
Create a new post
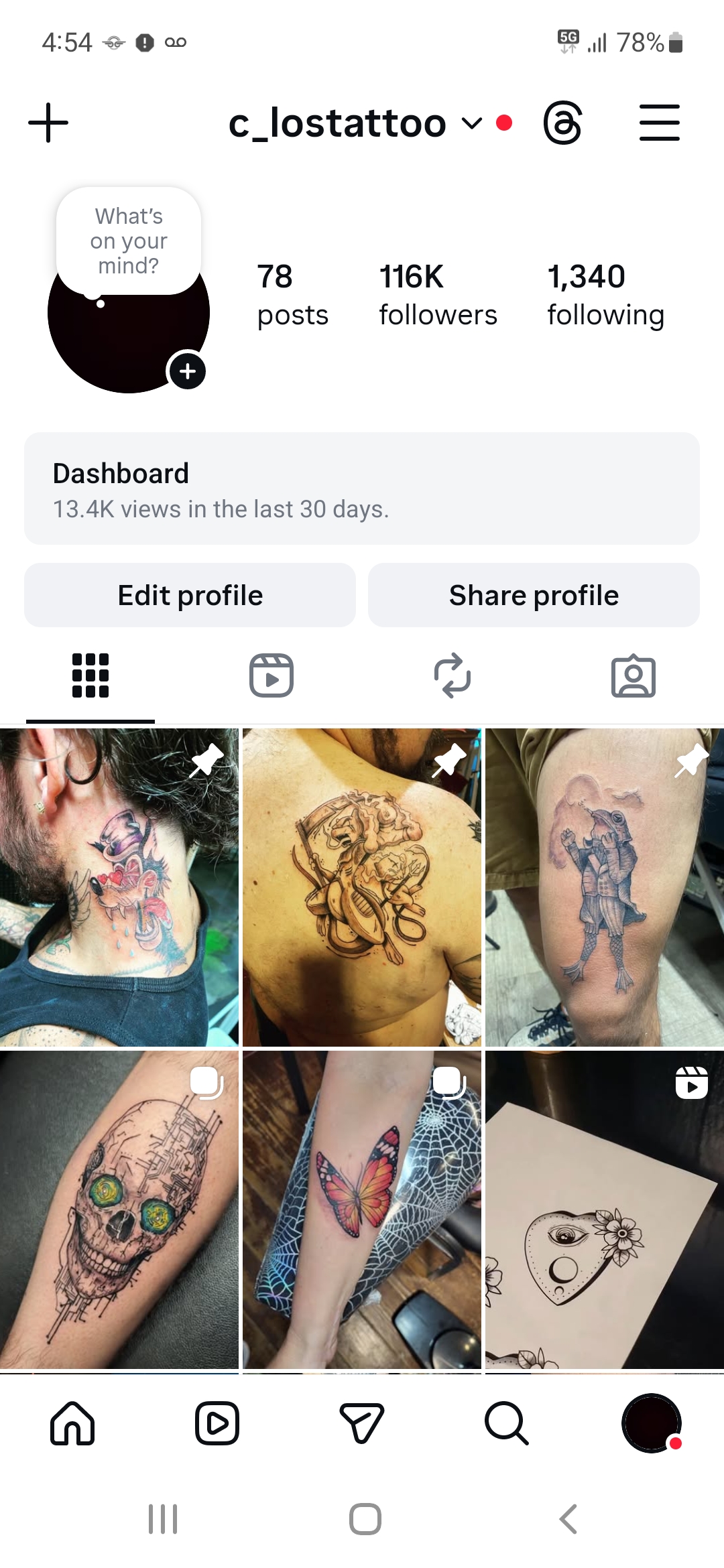49,122
